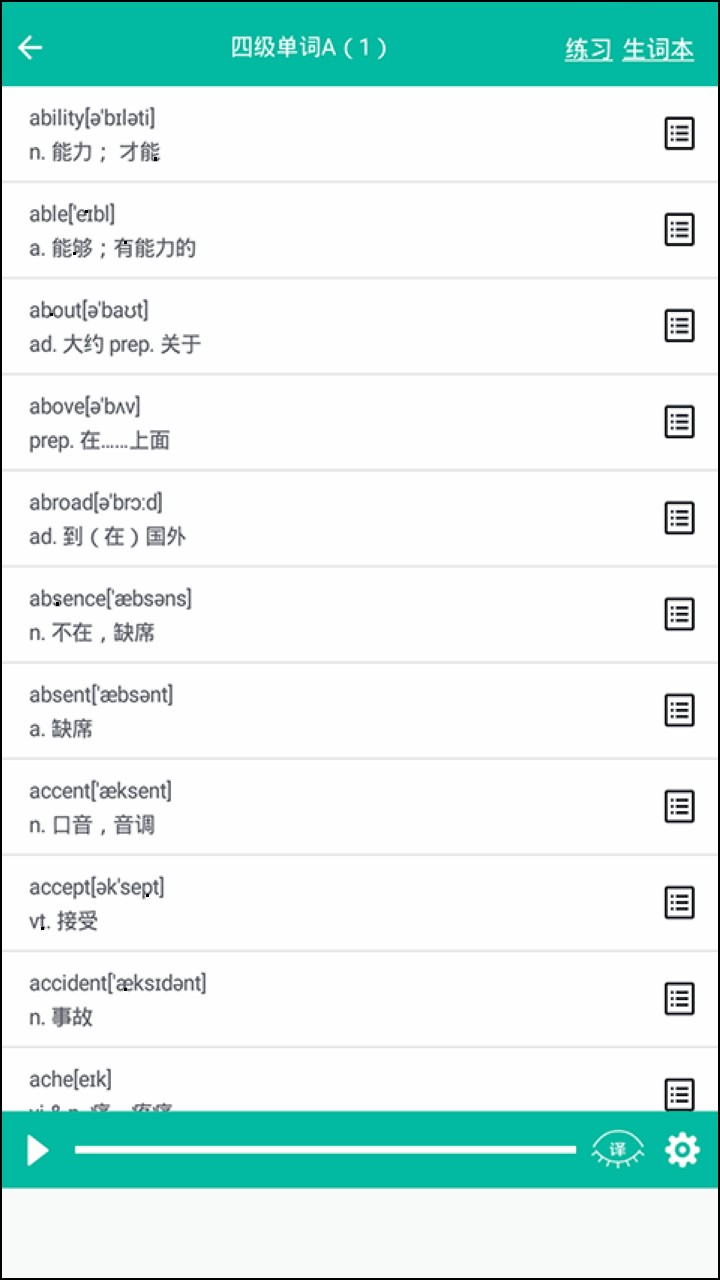Open details icon for abroad
The image size is (720, 1280).
tap(680, 517)
